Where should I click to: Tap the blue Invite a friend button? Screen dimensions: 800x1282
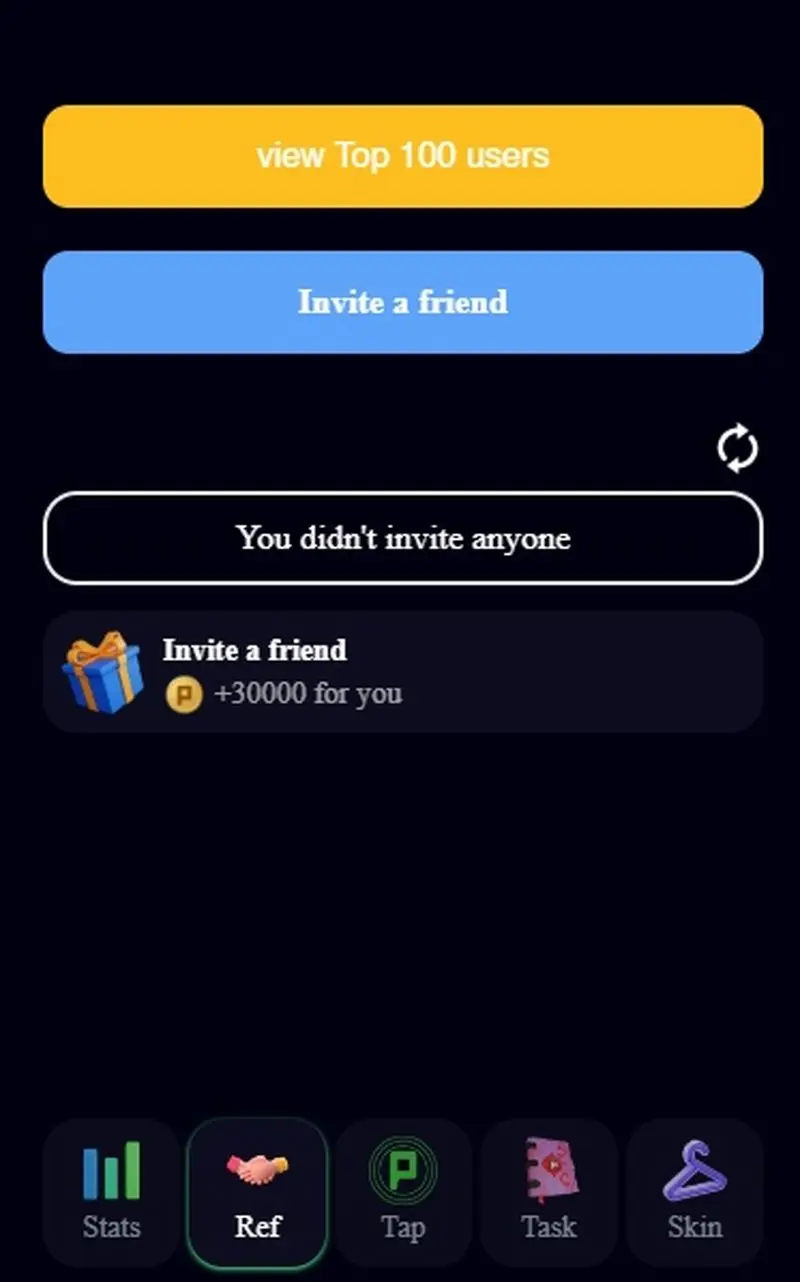[402, 302]
